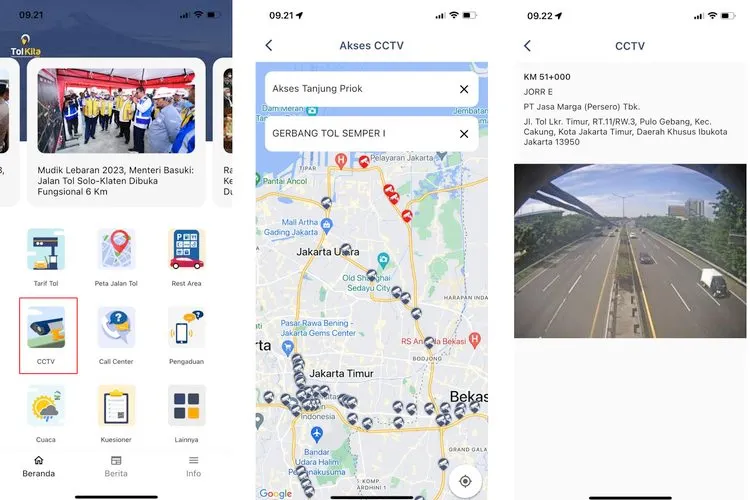Go back from KM 51+000 CCTV view
This screenshot has width=750, height=500.
coord(527,46)
